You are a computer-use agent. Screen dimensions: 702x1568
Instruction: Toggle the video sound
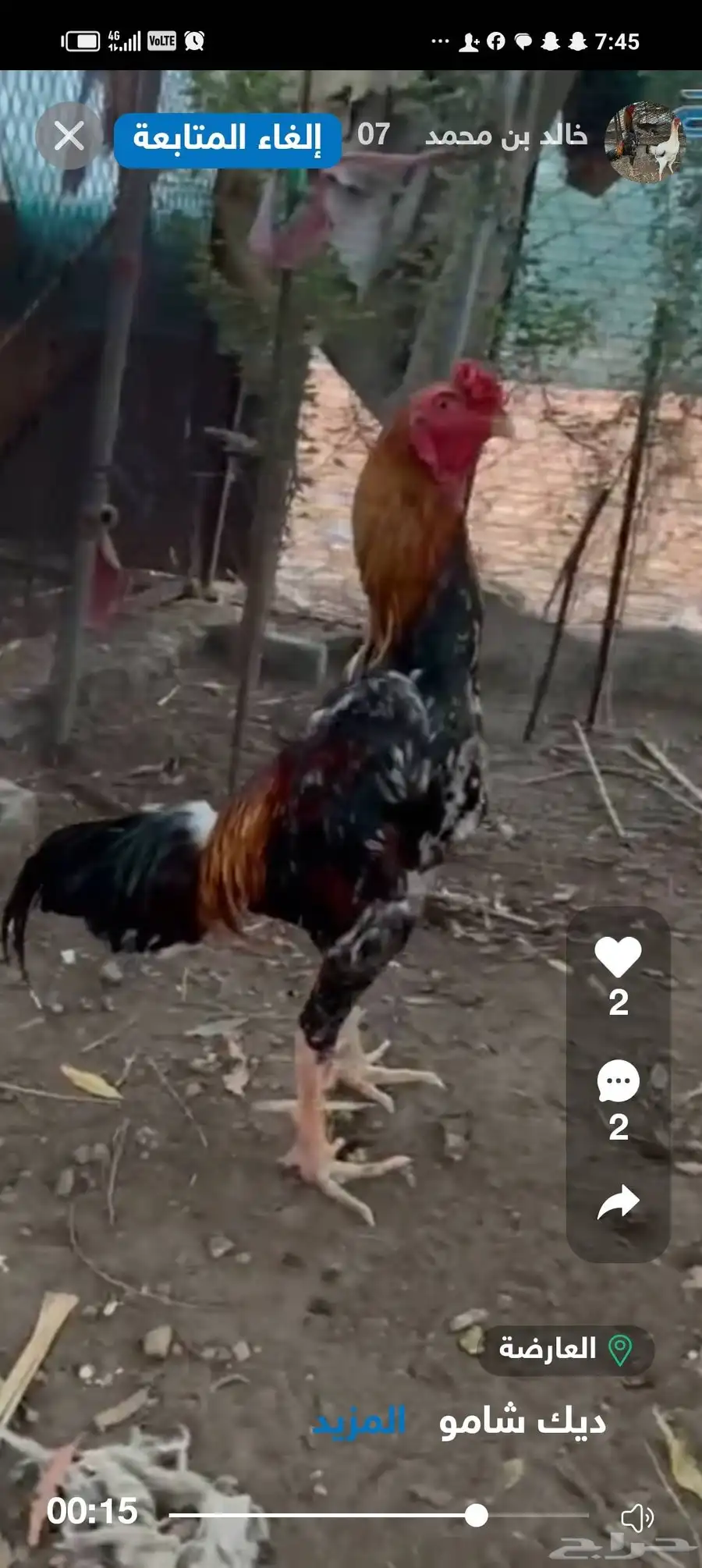(x=636, y=1517)
